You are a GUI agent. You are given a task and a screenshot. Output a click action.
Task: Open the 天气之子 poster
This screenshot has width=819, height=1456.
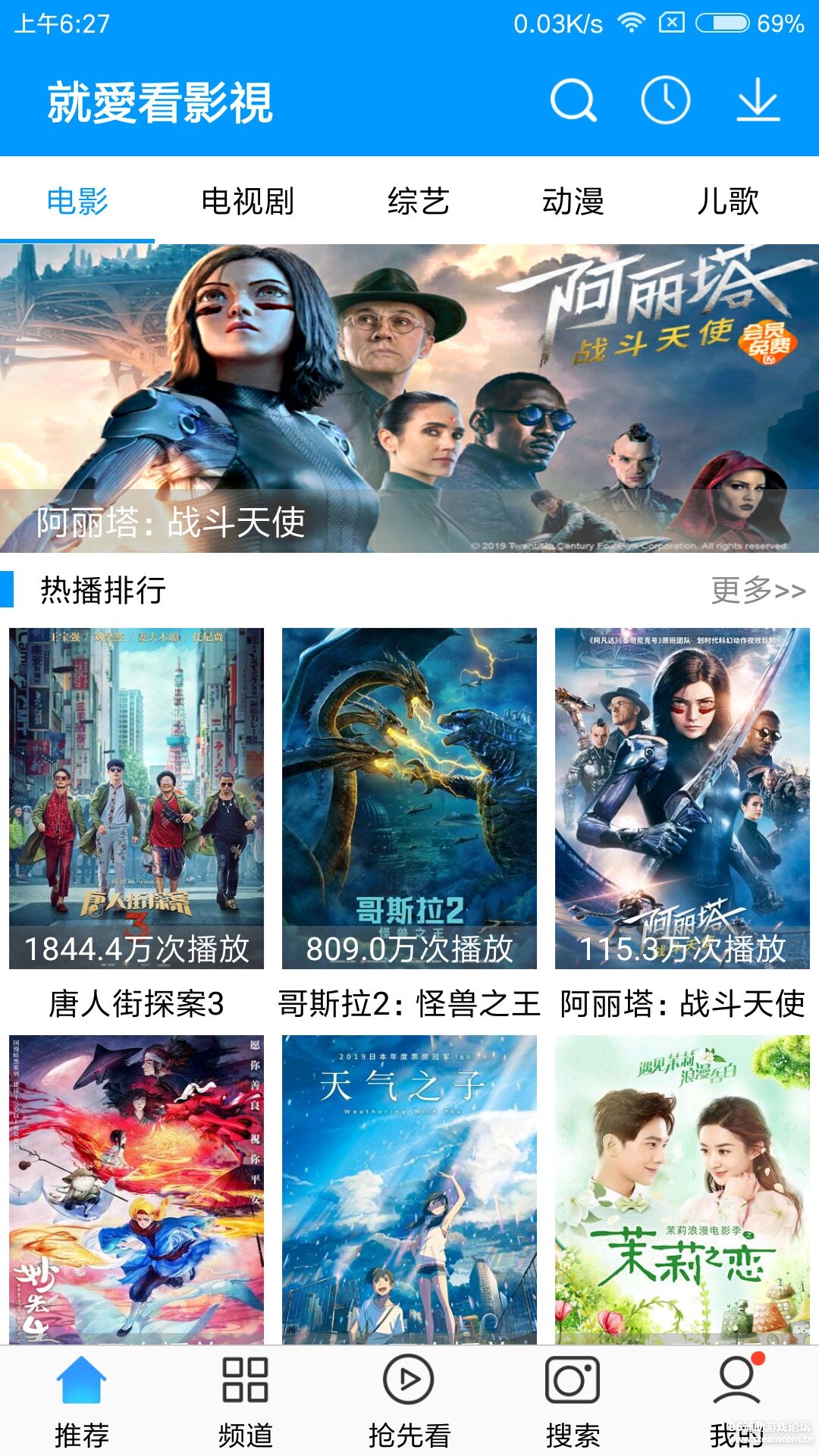(x=409, y=1187)
